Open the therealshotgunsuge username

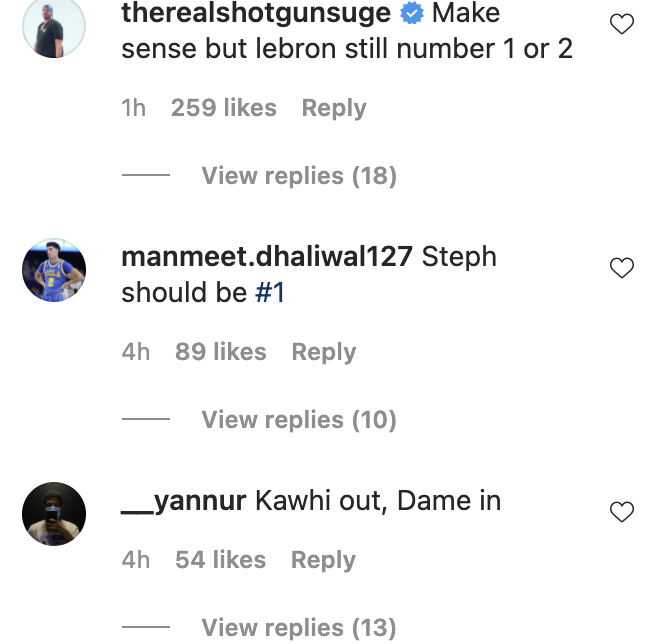pyautogui.click(x=255, y=14)
